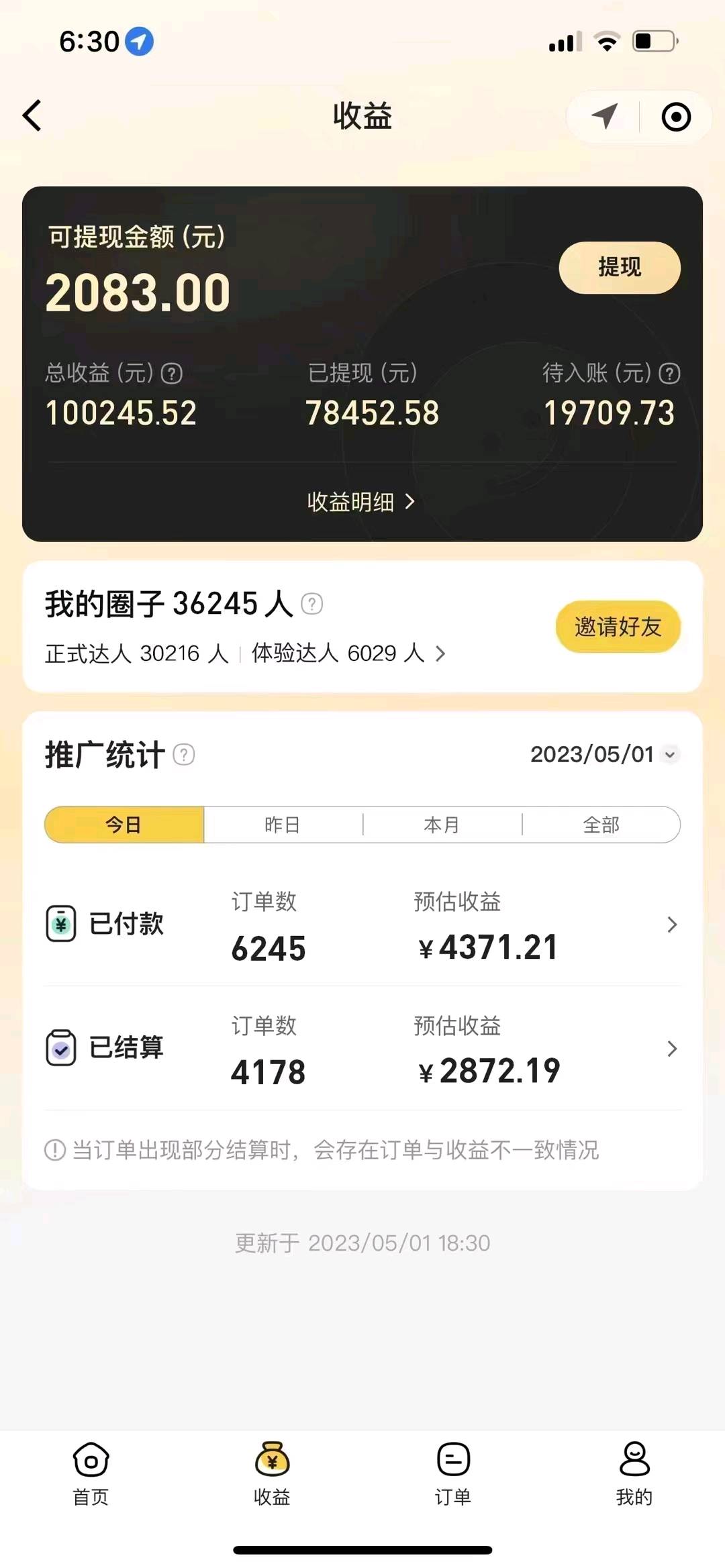Image resolution: width=725 pixels, height=1568 pixels.
Task: Open 收益明细 earnings details
Action: 361,501
